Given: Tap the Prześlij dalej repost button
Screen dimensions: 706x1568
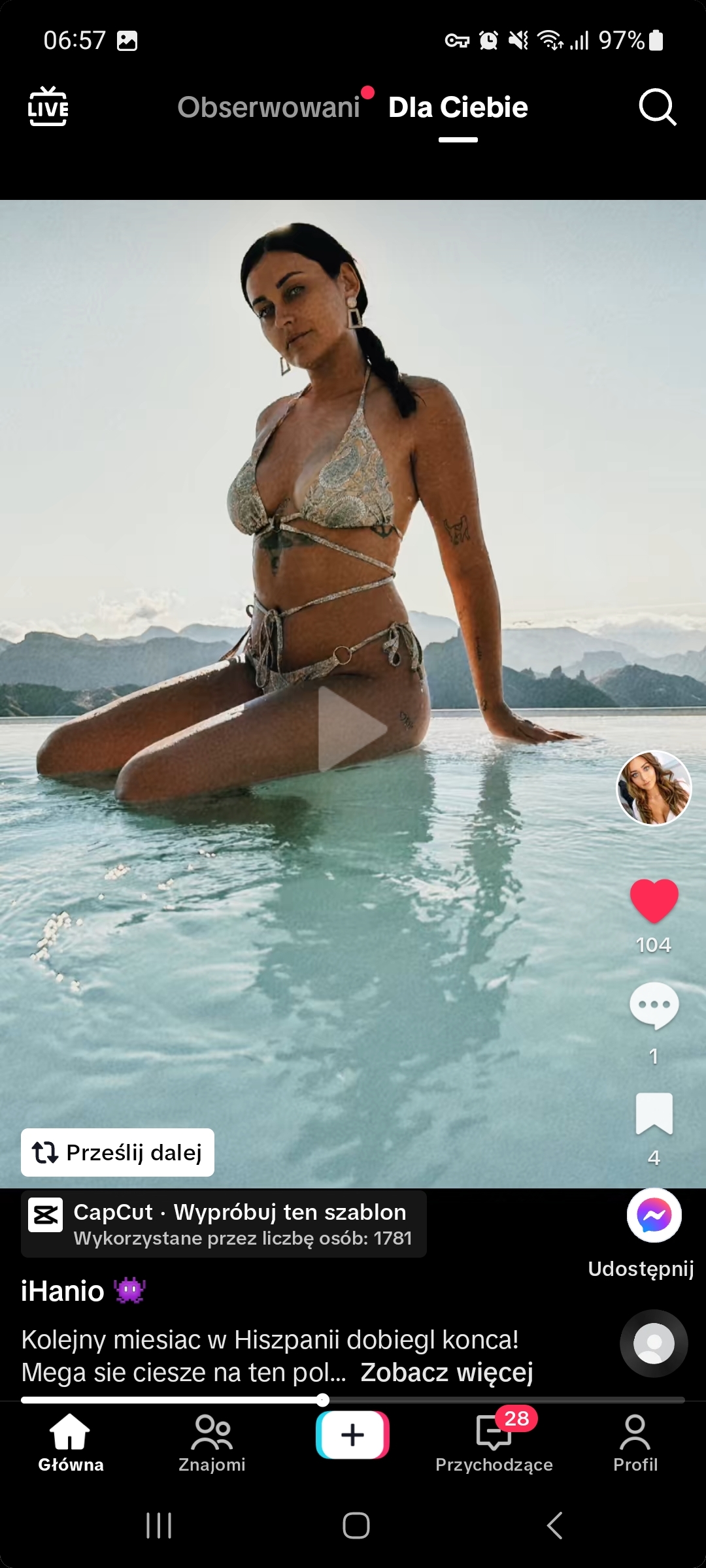Looking at the screenshot, I should pyautogui.click(x=118, y=1152).
